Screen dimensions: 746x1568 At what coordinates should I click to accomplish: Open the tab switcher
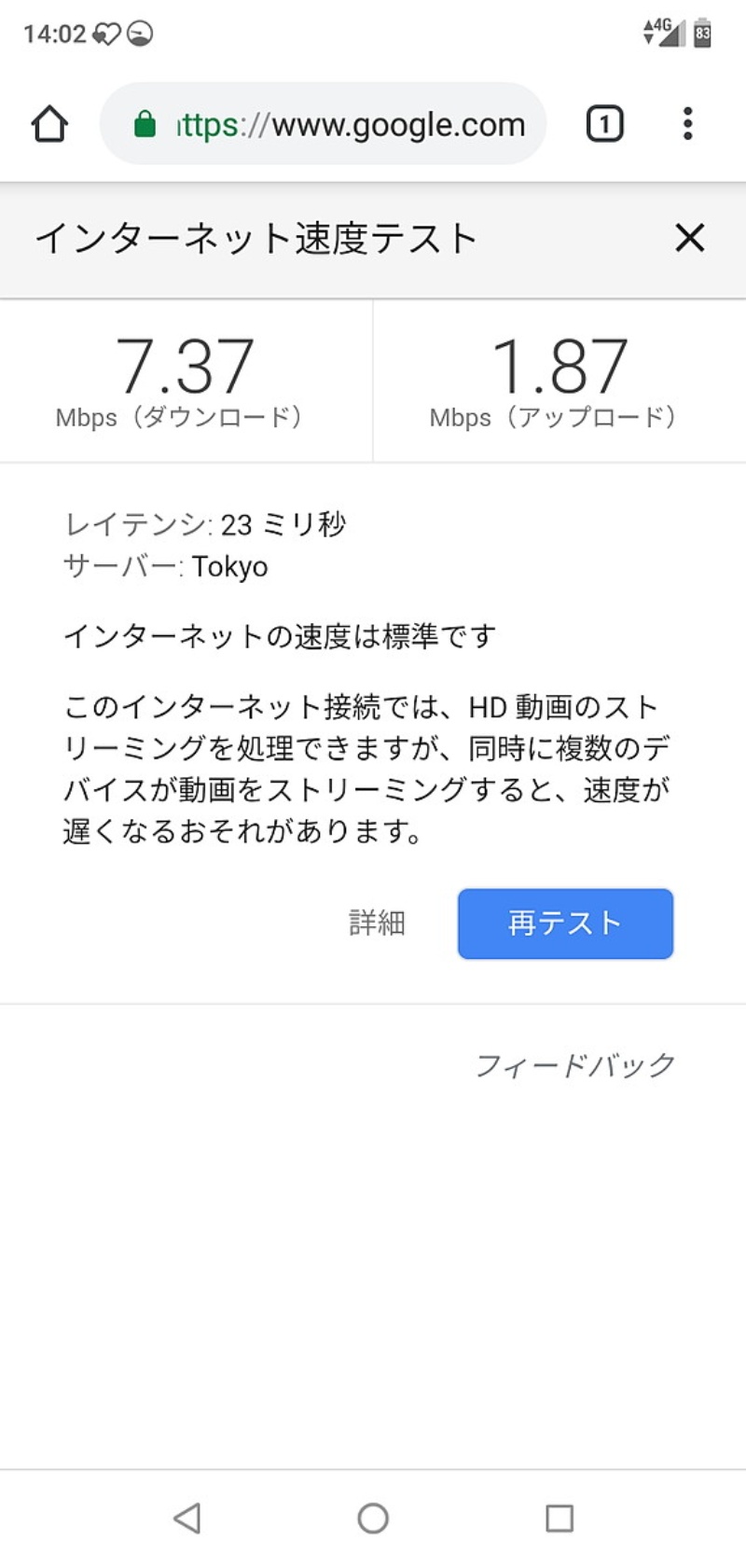click(x=604, y=123)
